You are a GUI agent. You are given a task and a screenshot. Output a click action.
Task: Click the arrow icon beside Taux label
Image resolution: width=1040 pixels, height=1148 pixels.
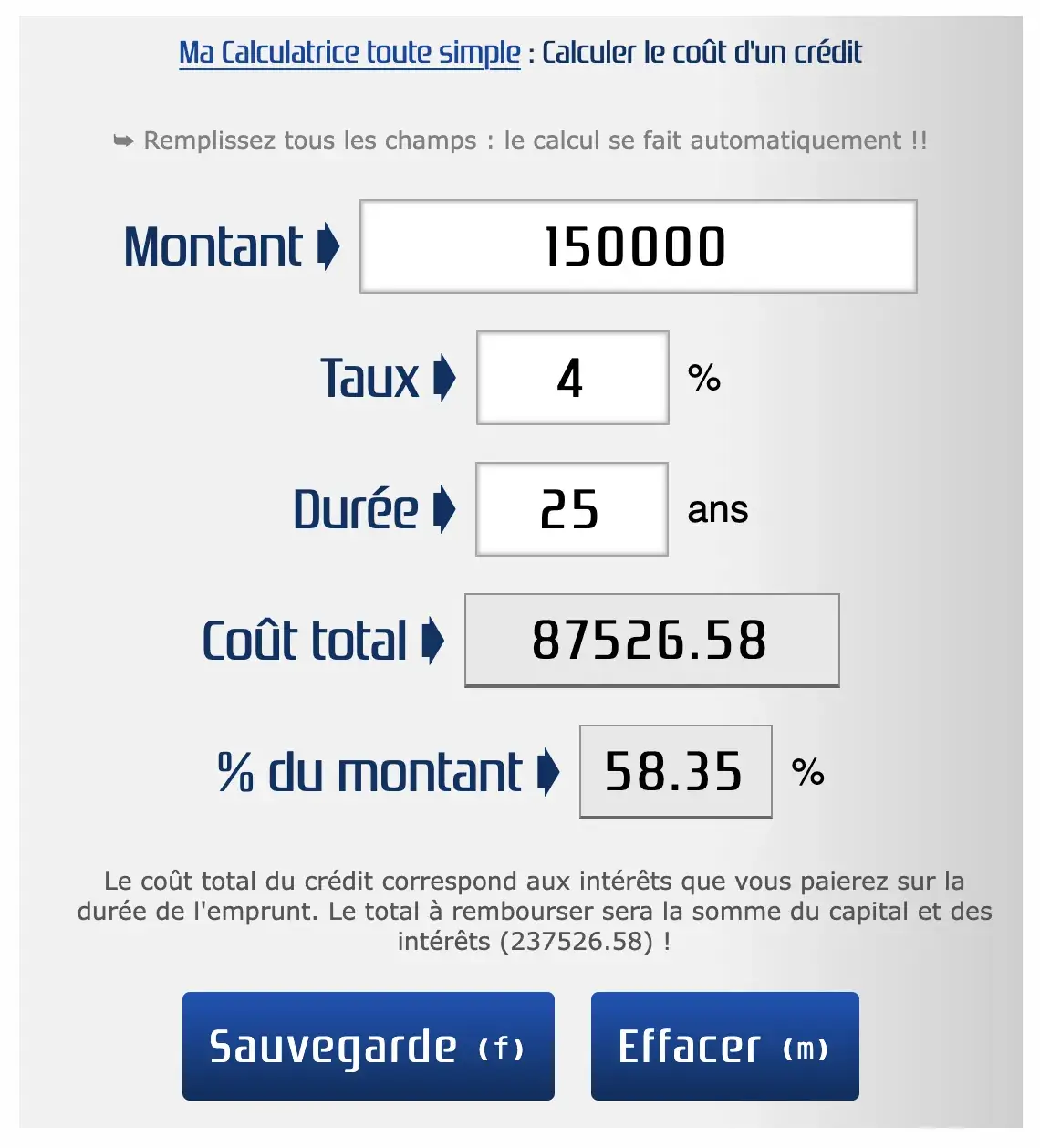pyautogui.click(x=444, y=378)
